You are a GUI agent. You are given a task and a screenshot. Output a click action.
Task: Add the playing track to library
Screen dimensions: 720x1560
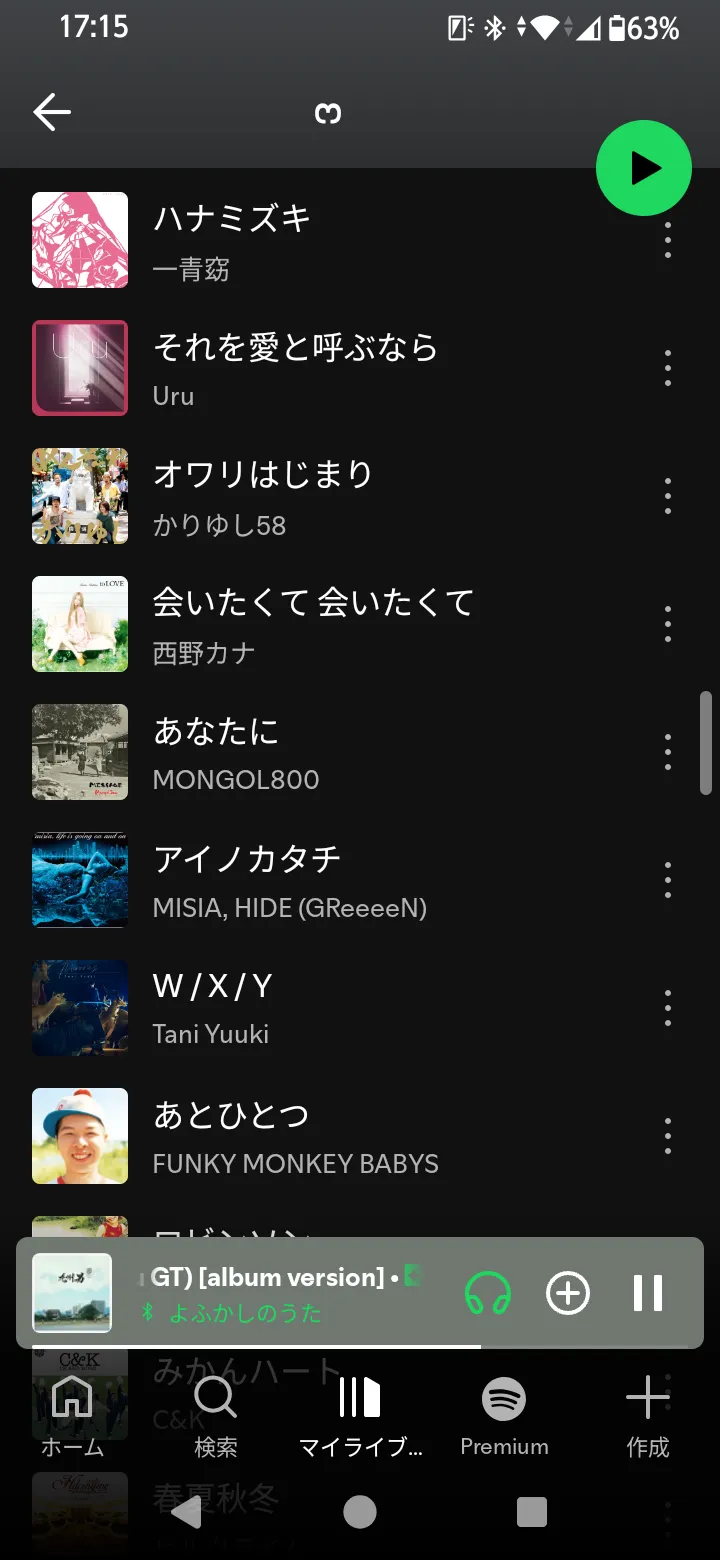(567, 1293)
